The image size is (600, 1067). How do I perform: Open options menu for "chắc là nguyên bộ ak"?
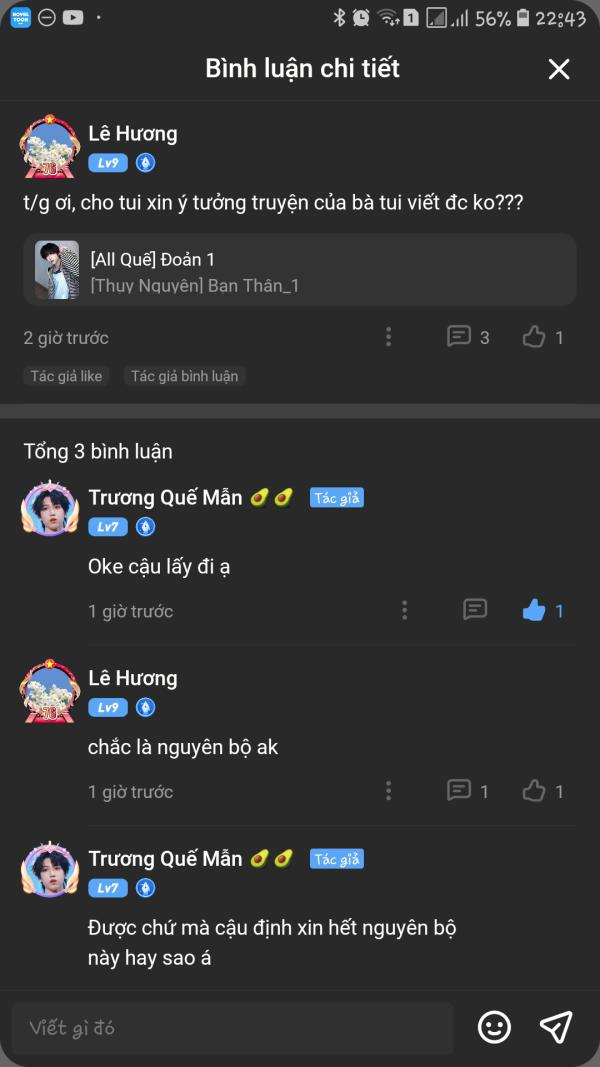[x=389, y=791]
